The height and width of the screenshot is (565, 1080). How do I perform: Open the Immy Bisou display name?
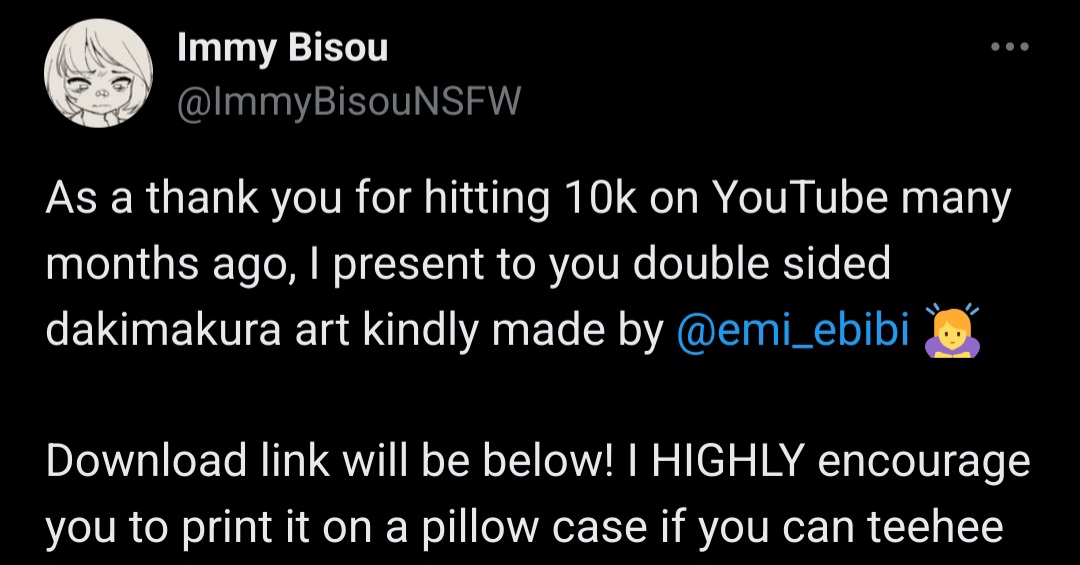click(x=282, y=48)
